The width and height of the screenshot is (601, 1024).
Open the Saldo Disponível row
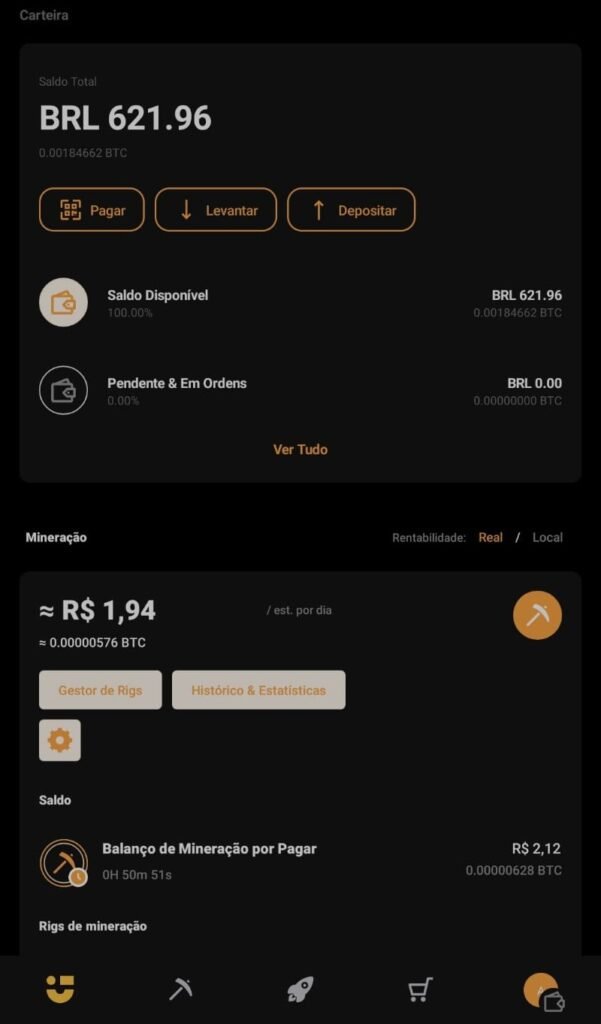pyautogui.click(x=300, y=303)
